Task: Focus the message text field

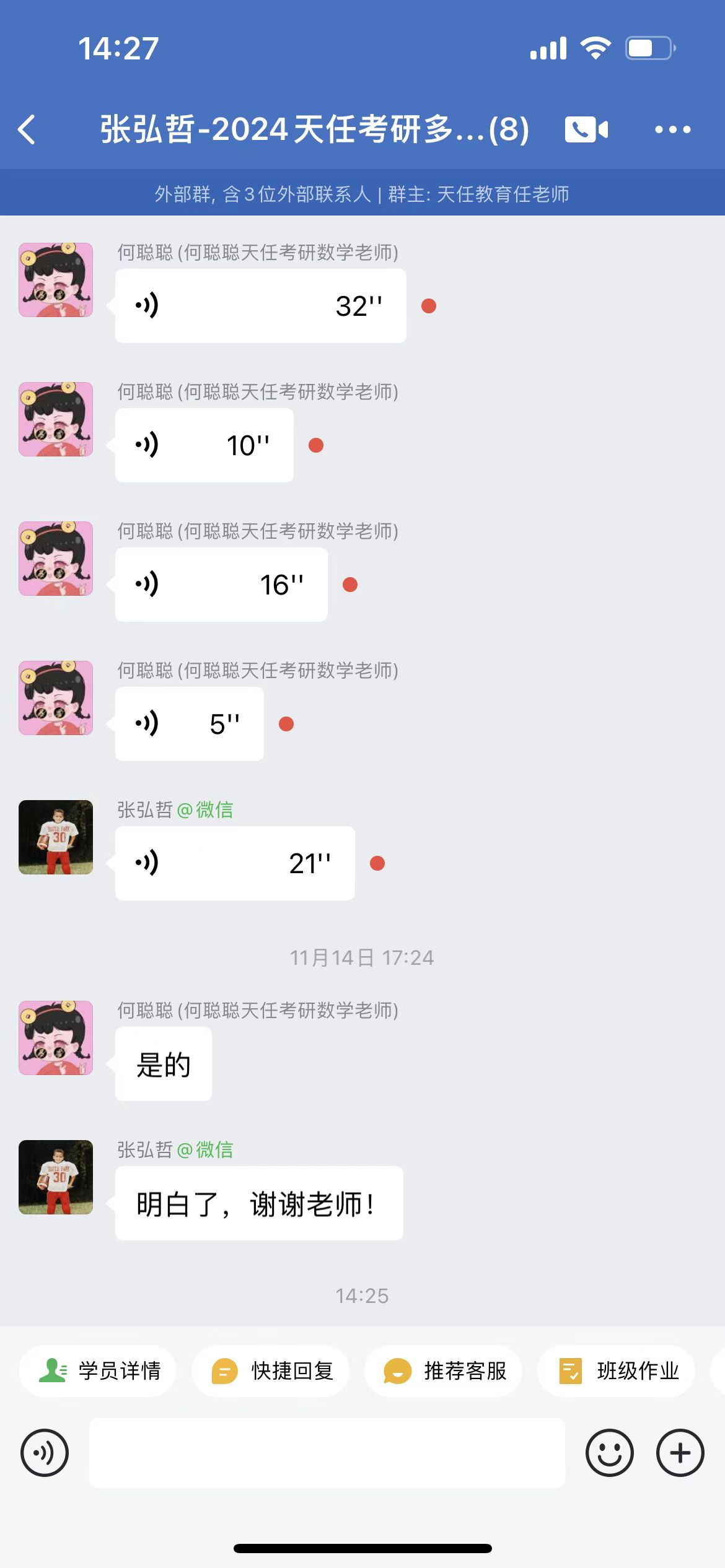Action: (327, 1453)
